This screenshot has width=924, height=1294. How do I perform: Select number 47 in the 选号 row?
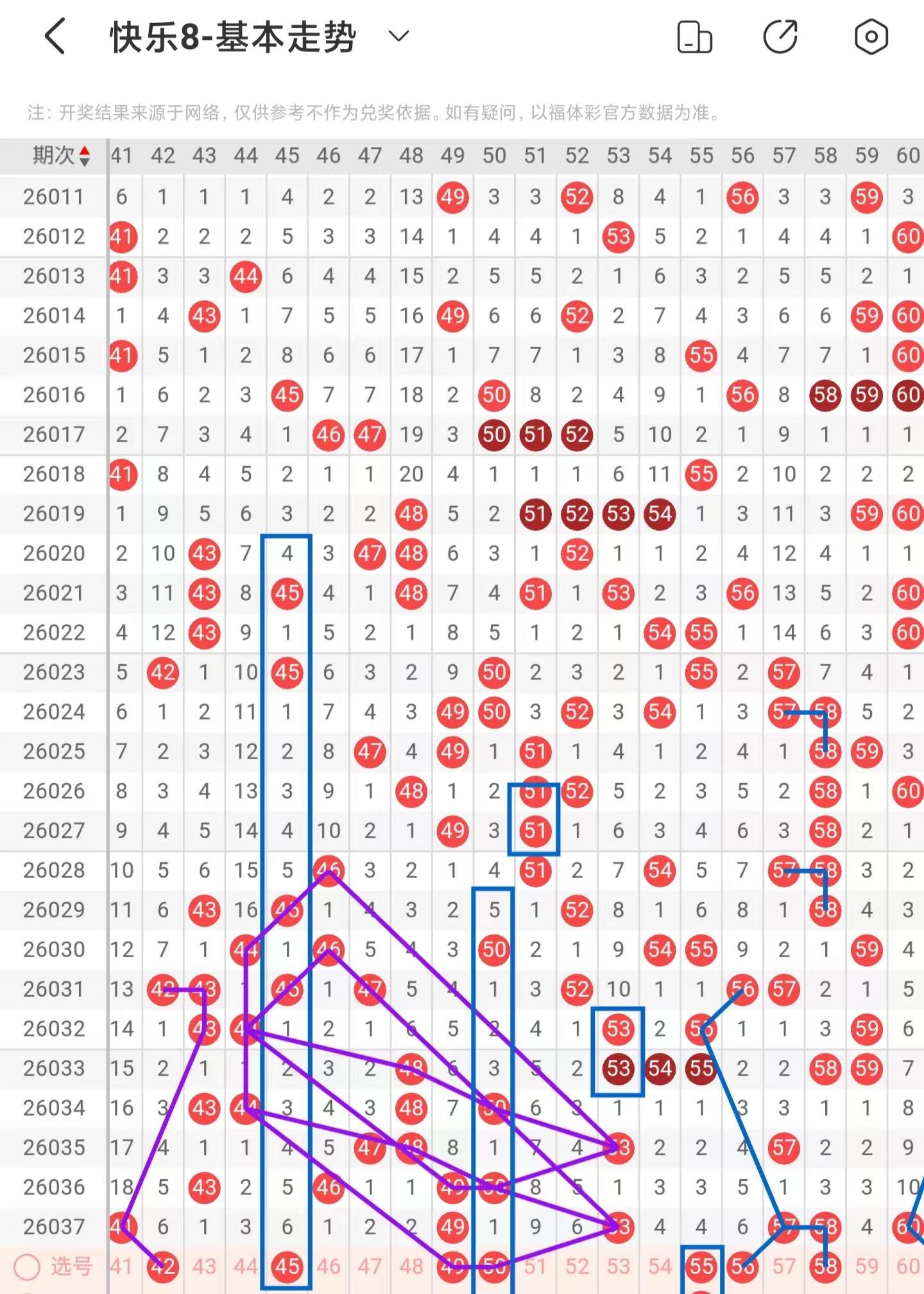370,1266
